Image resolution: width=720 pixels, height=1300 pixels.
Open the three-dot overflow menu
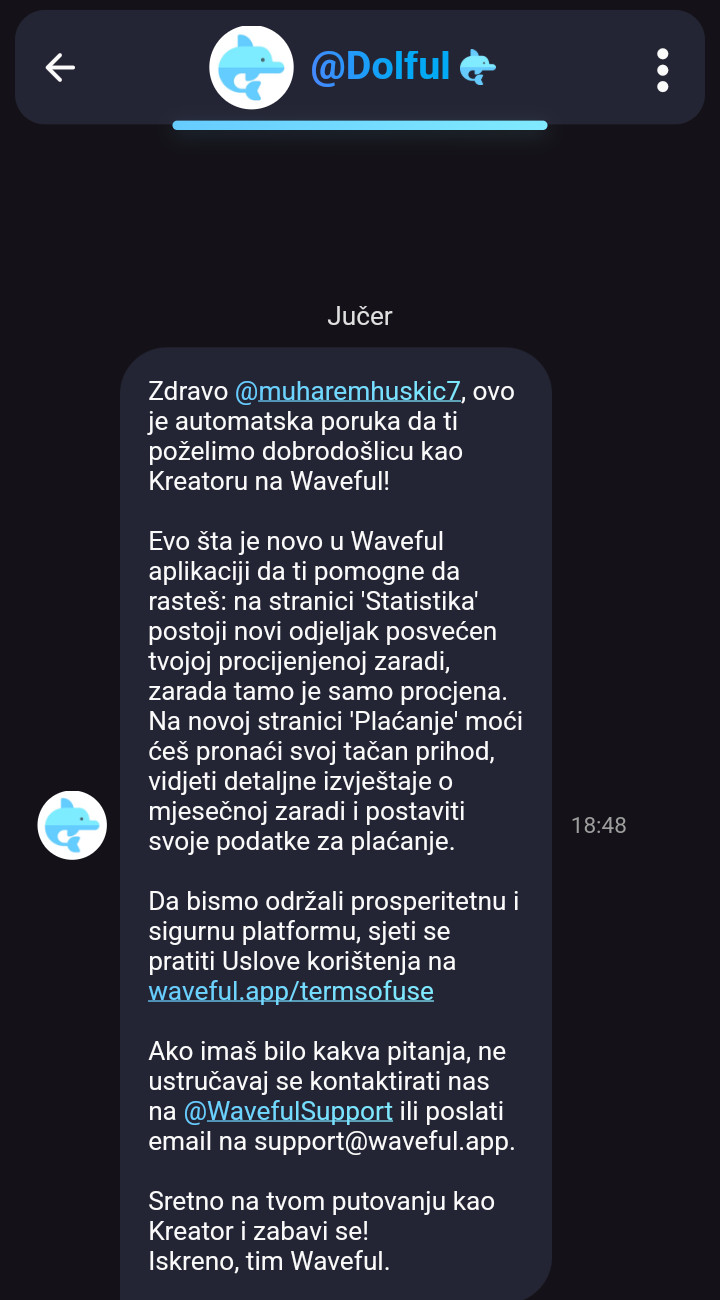point(662,69)
